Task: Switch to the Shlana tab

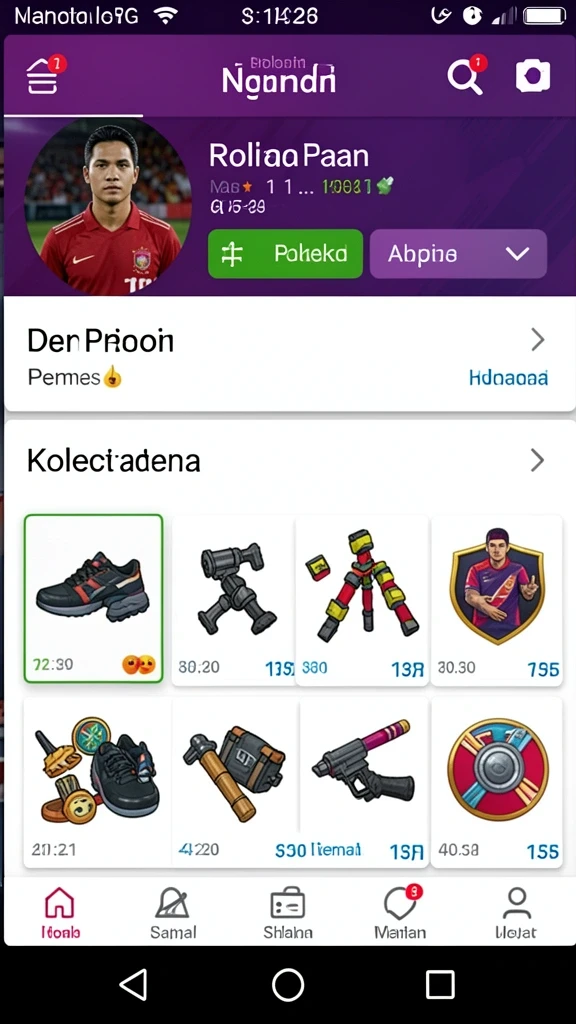Action: (x=287, y=913)
